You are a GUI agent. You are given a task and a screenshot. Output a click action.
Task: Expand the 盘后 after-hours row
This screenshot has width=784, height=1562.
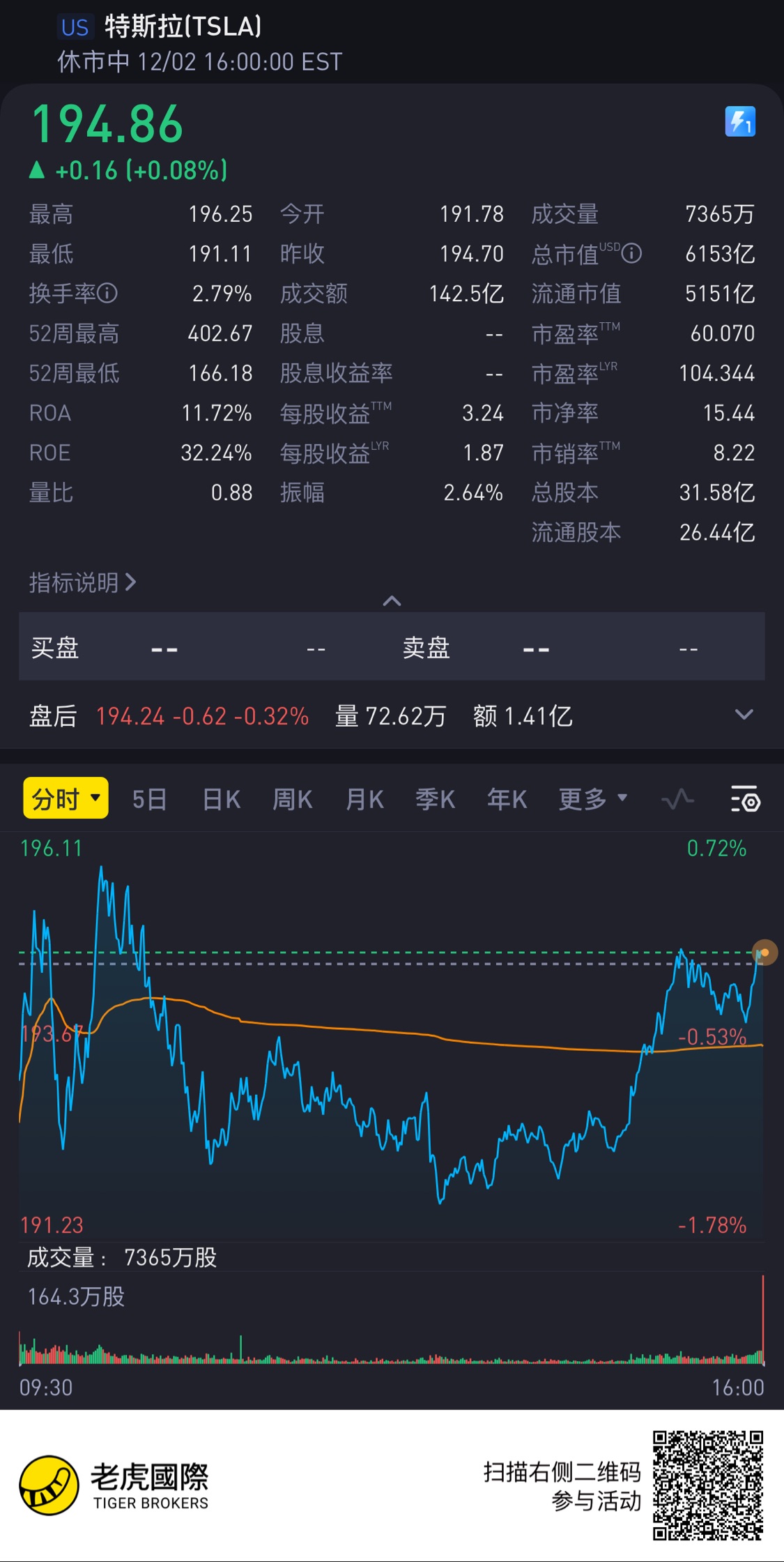click(x=744, y=715)
